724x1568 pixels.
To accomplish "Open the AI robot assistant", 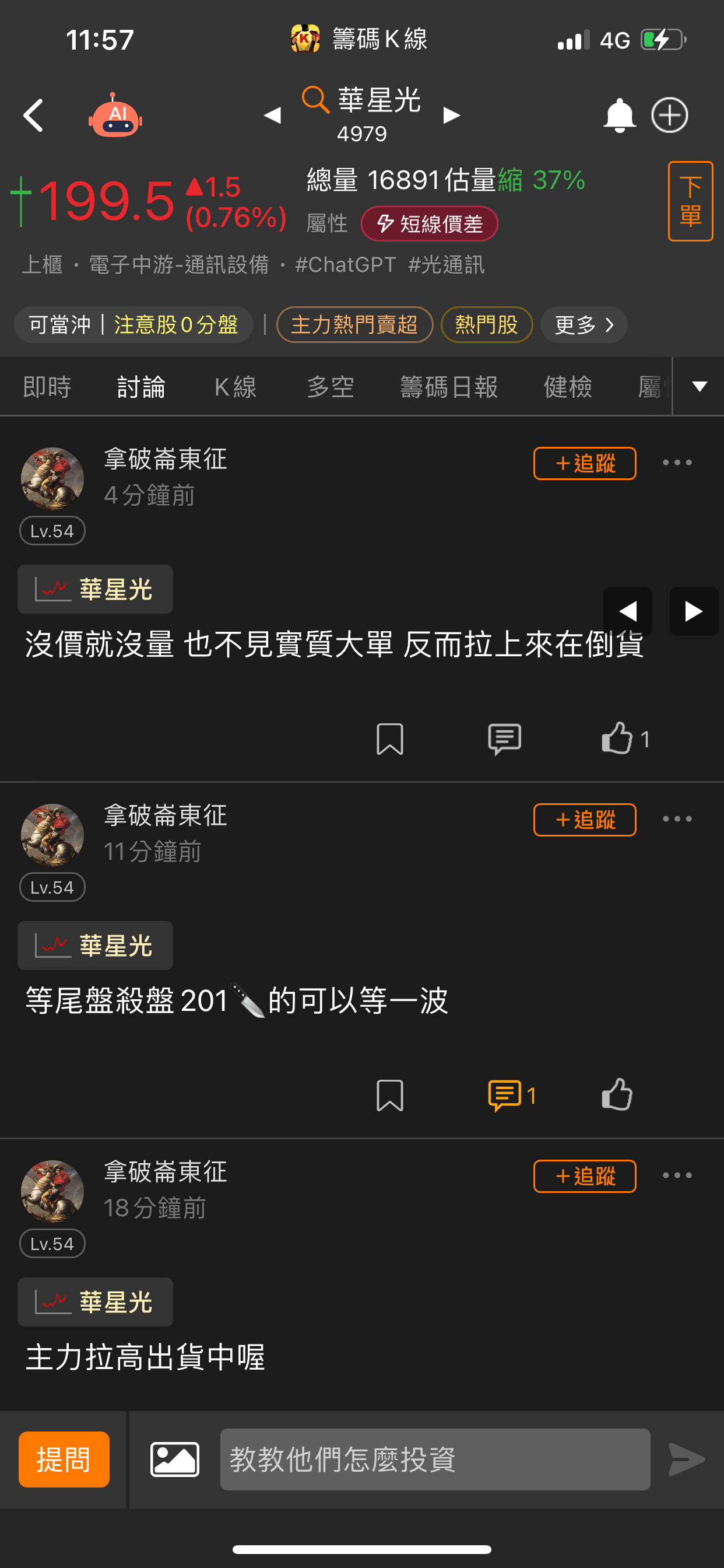I will (115, 115).
